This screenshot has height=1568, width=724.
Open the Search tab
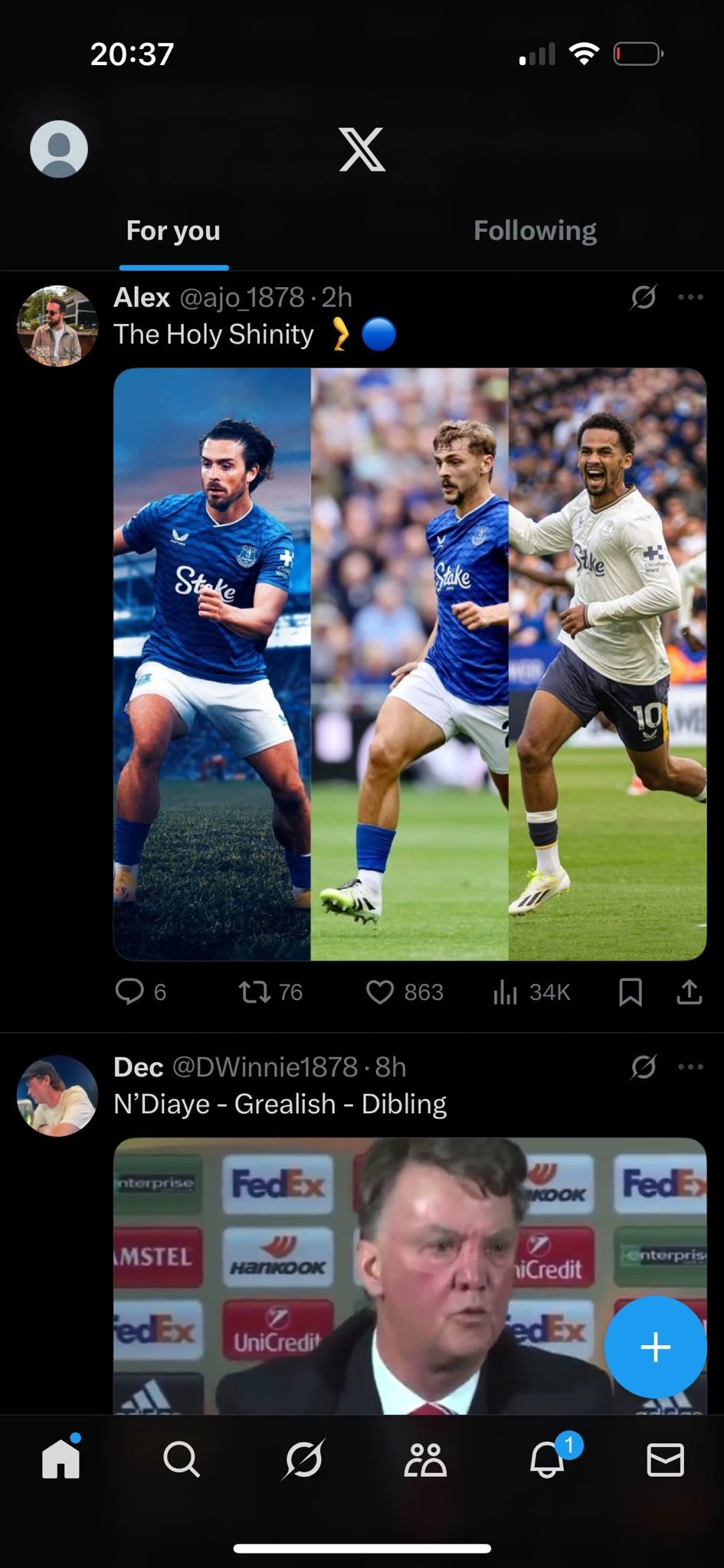click(182, 1460)
